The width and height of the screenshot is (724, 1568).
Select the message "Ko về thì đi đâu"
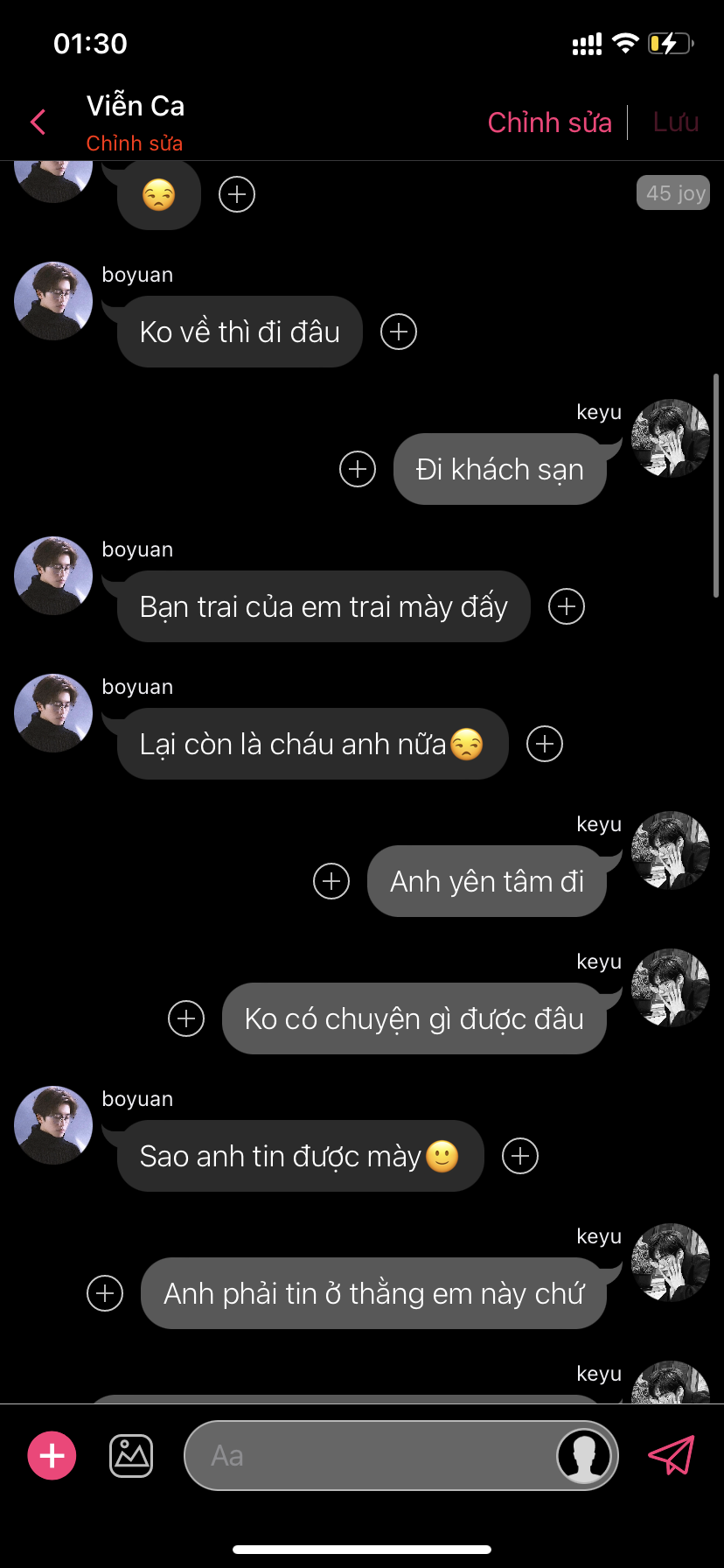[240, 332]
